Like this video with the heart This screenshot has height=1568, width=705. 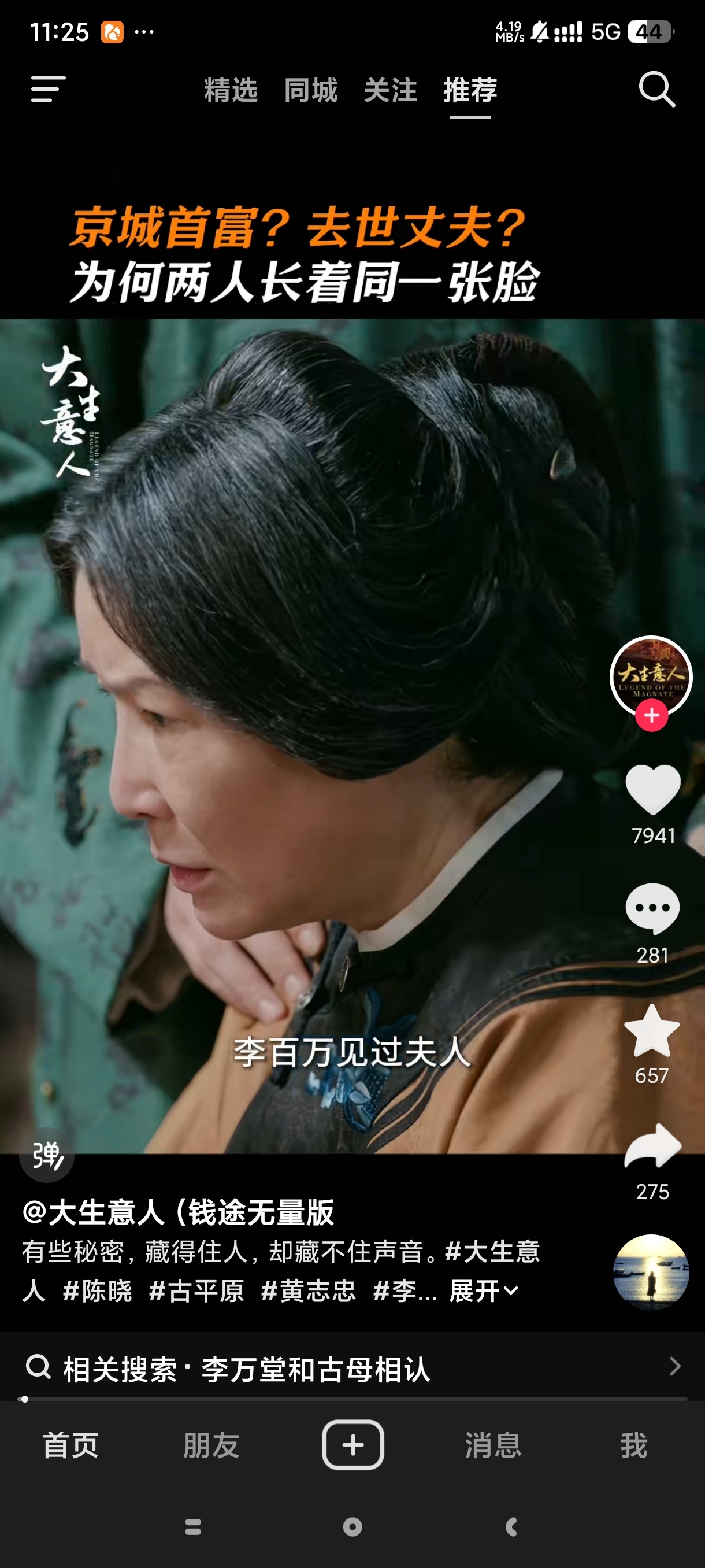[x=652, y=788]
